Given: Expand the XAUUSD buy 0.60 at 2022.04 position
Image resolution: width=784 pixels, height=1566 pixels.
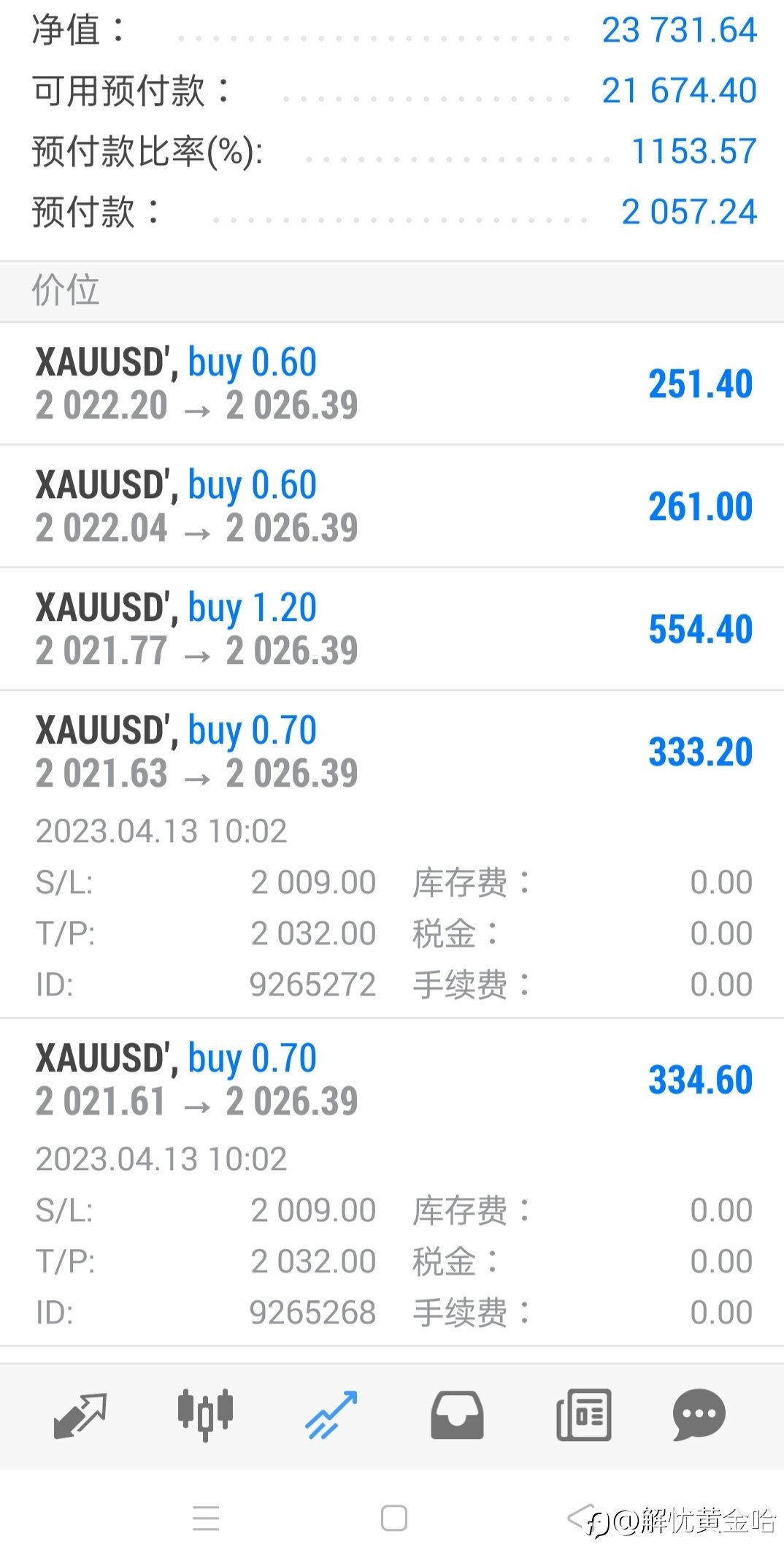Looking at the screenshot, I should tap(392, 507).
